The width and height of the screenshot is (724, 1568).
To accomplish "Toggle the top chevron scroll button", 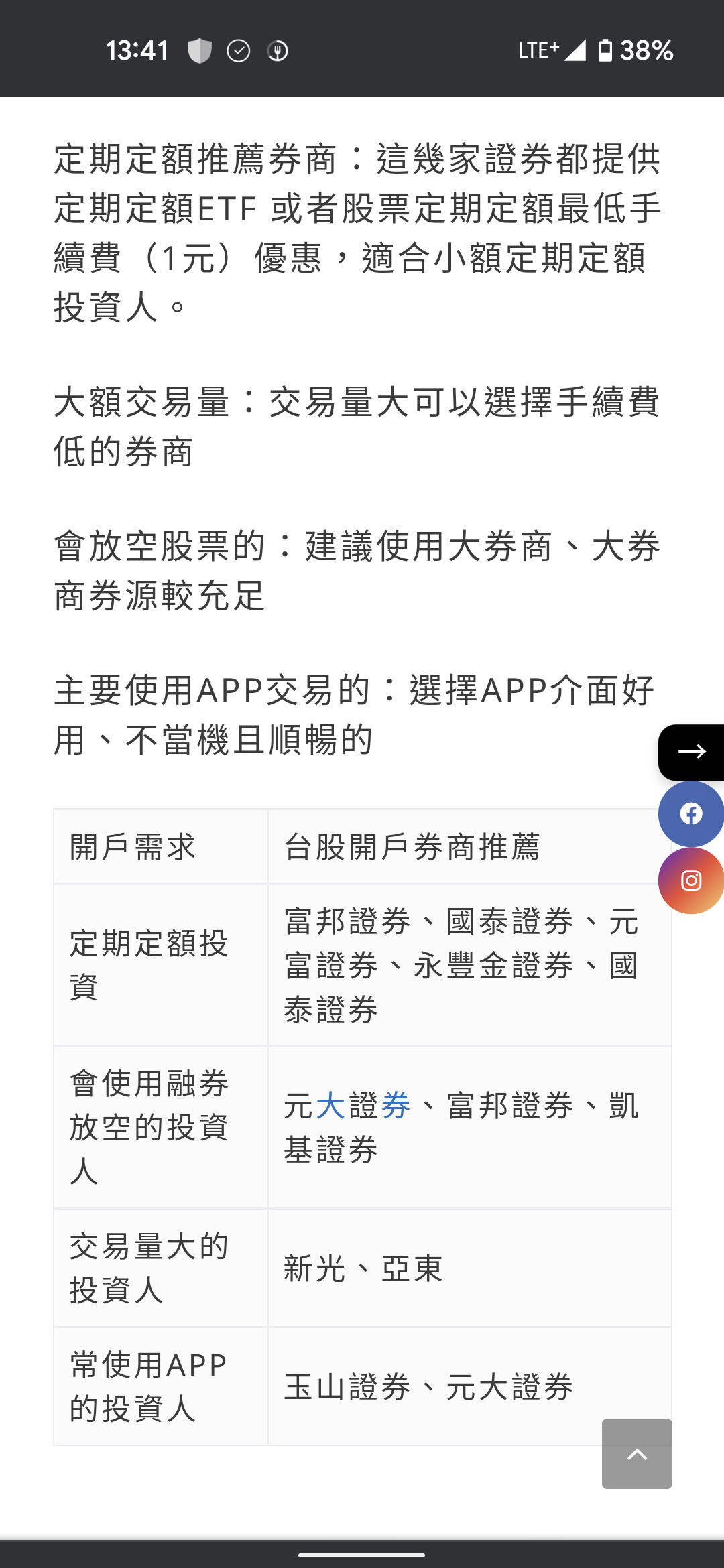I will (638, 1453).
